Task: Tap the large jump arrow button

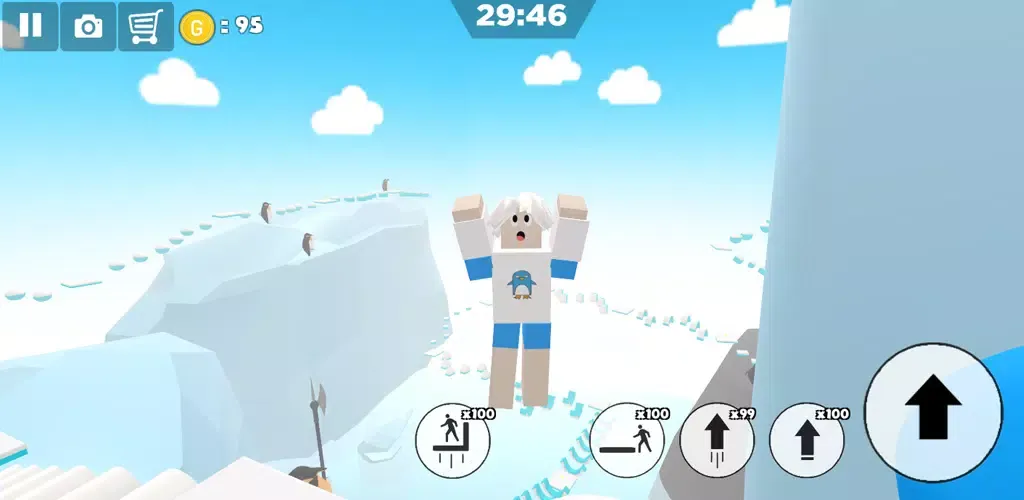Action: [932, 411]
